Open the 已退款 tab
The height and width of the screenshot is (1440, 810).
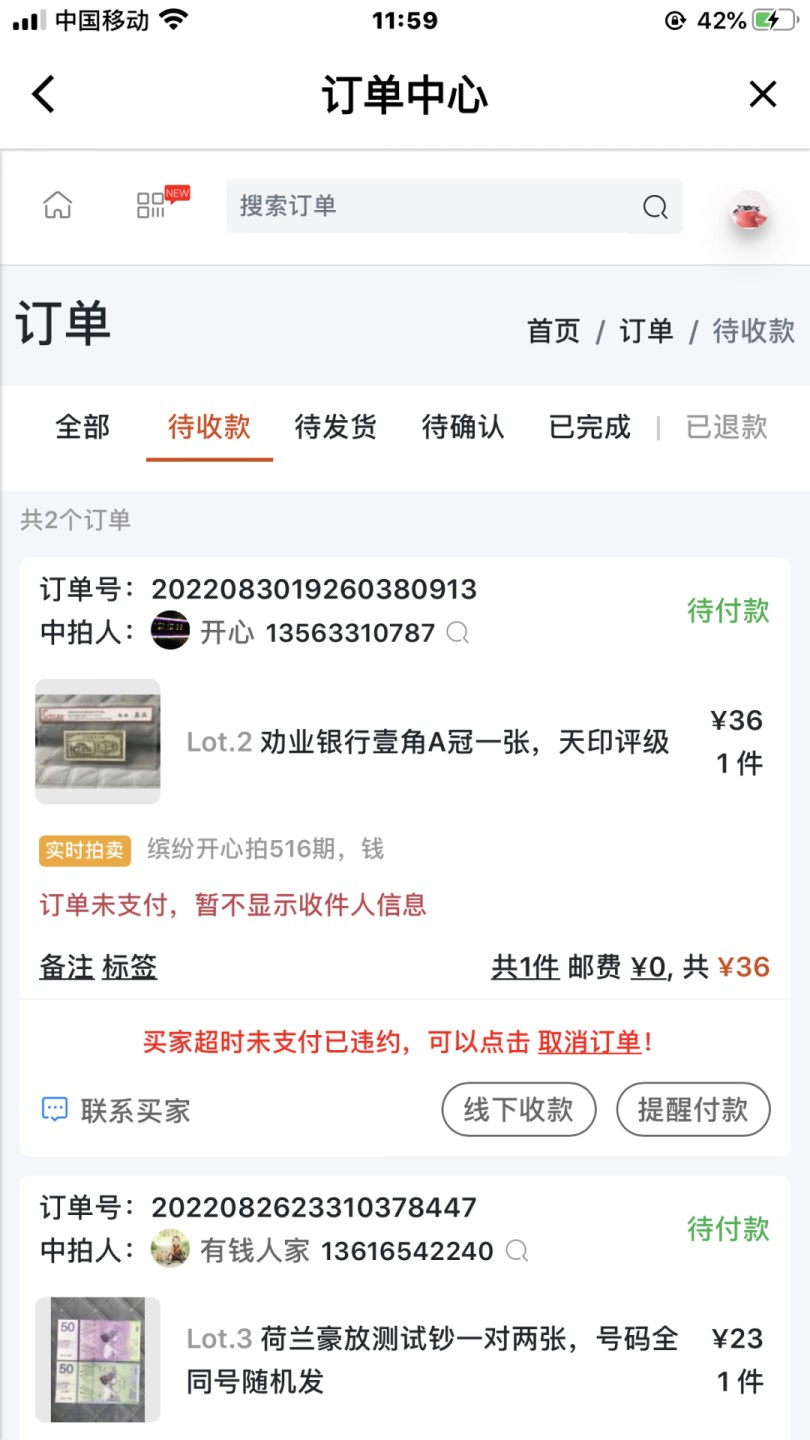[724, 427]
